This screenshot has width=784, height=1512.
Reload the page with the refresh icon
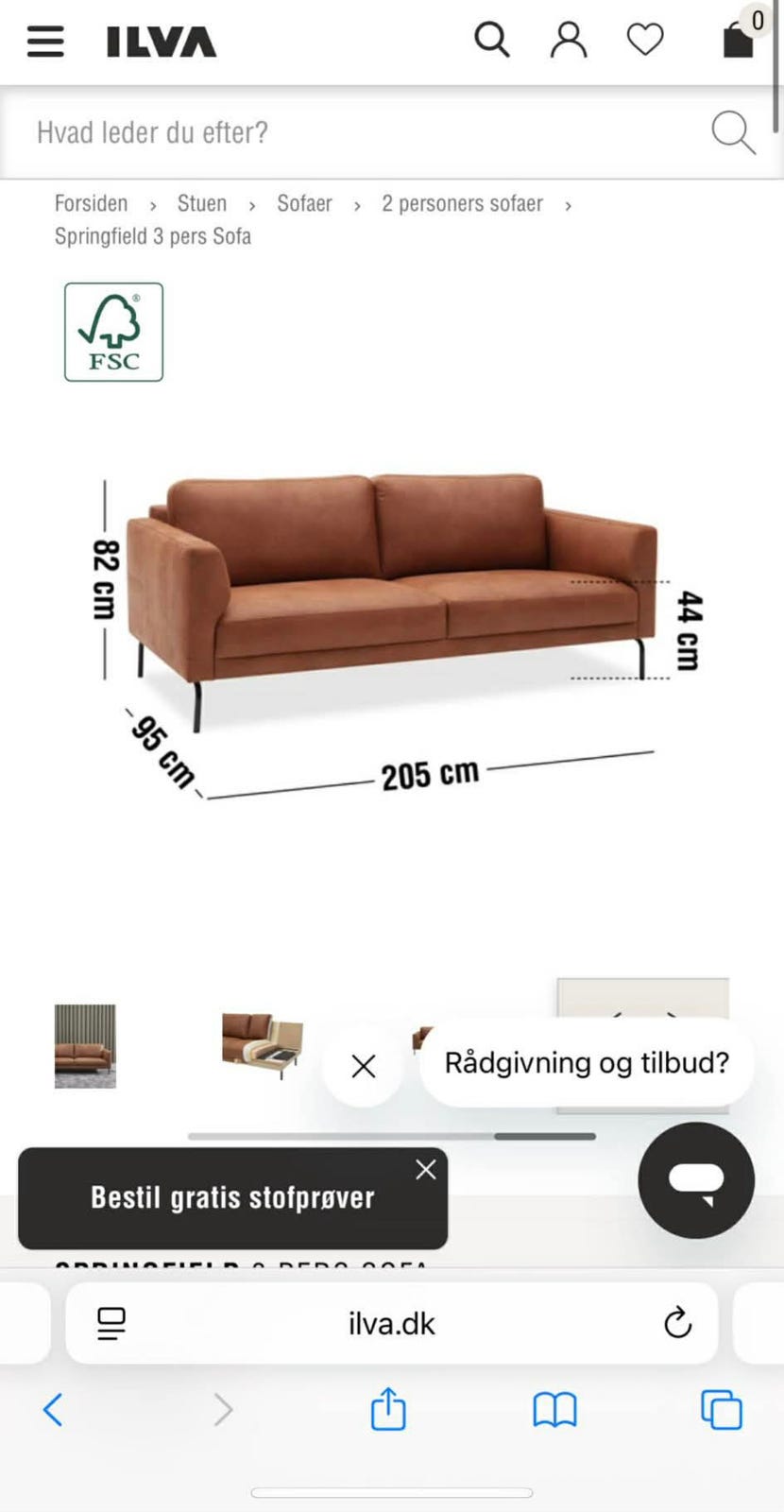(x=677, y=1323)
